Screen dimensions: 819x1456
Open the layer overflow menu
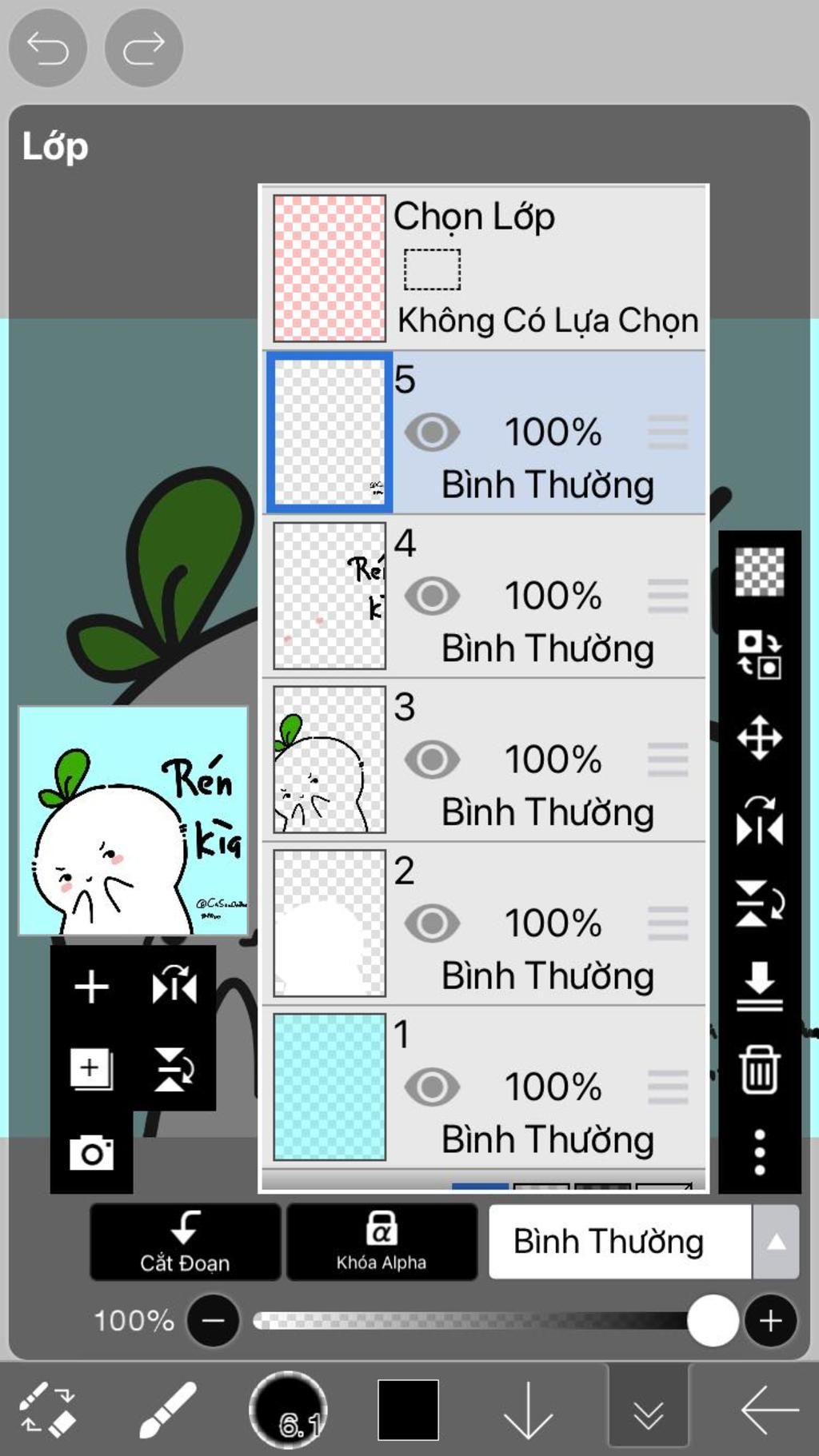759,1152
